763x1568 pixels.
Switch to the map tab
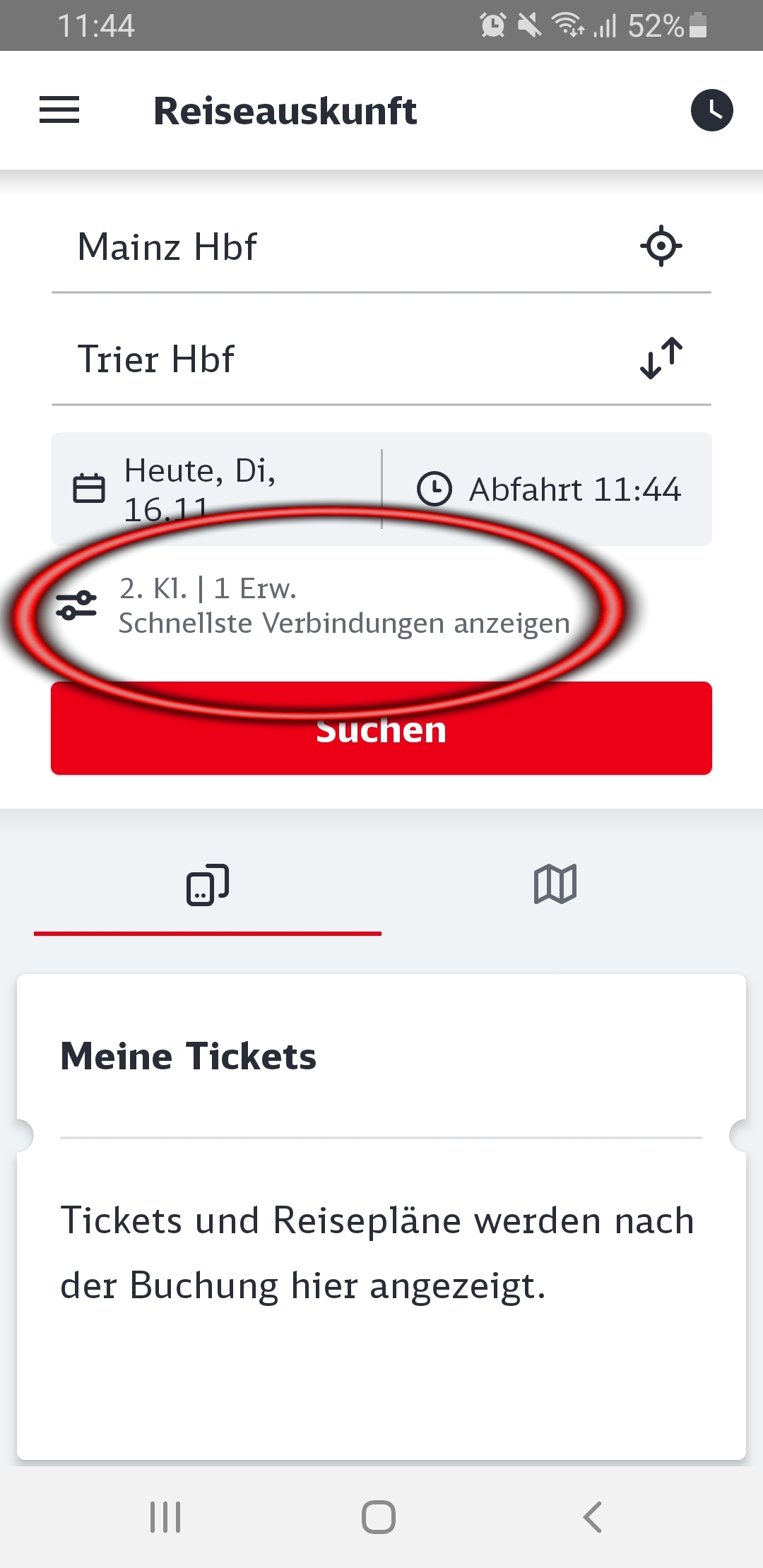pyautogui.click(x=555, y=885)
